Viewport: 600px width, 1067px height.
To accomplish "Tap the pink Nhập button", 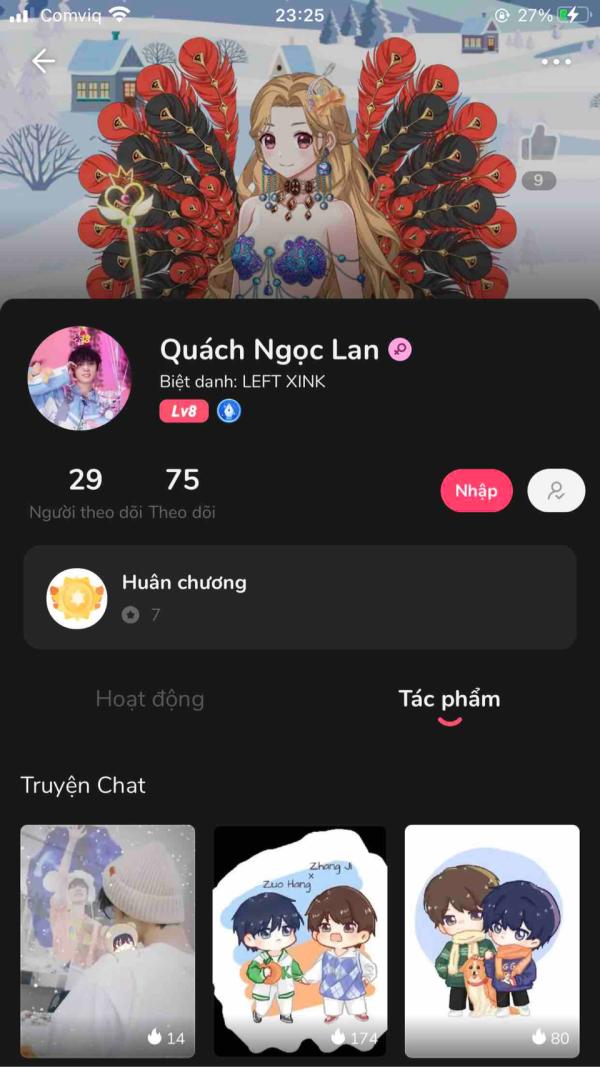I will tap(477, 491).
